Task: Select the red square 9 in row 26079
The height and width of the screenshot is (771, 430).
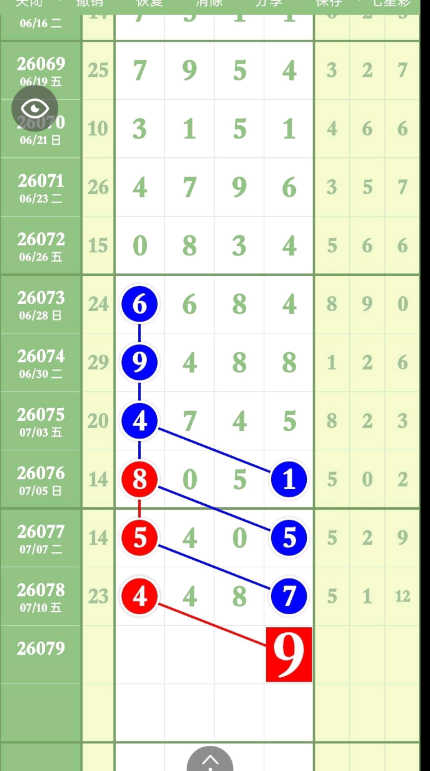Action: pos(289,654)
